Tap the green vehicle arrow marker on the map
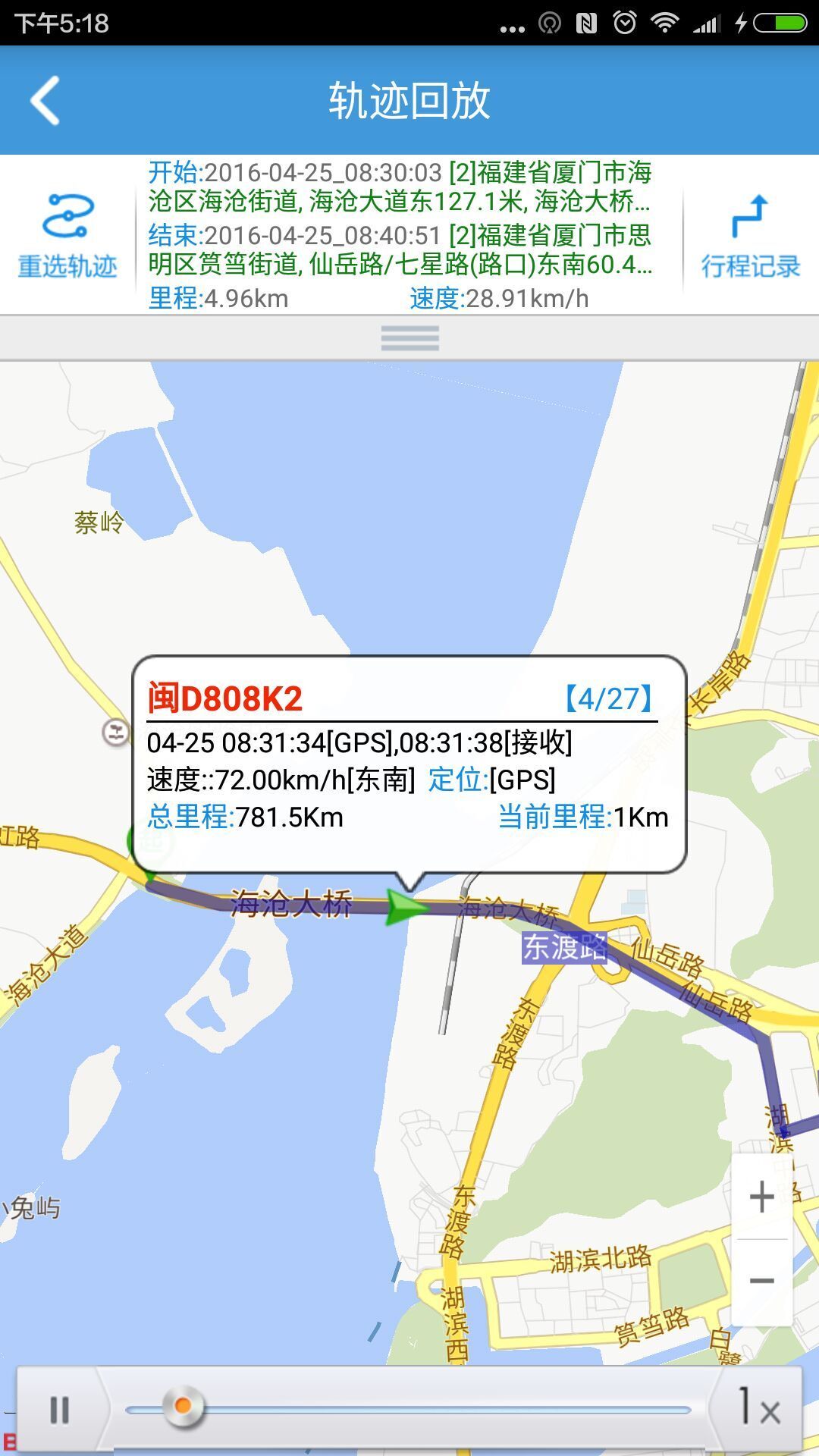The width and height of the screenshot is (819, 1456). coord(403,907)
